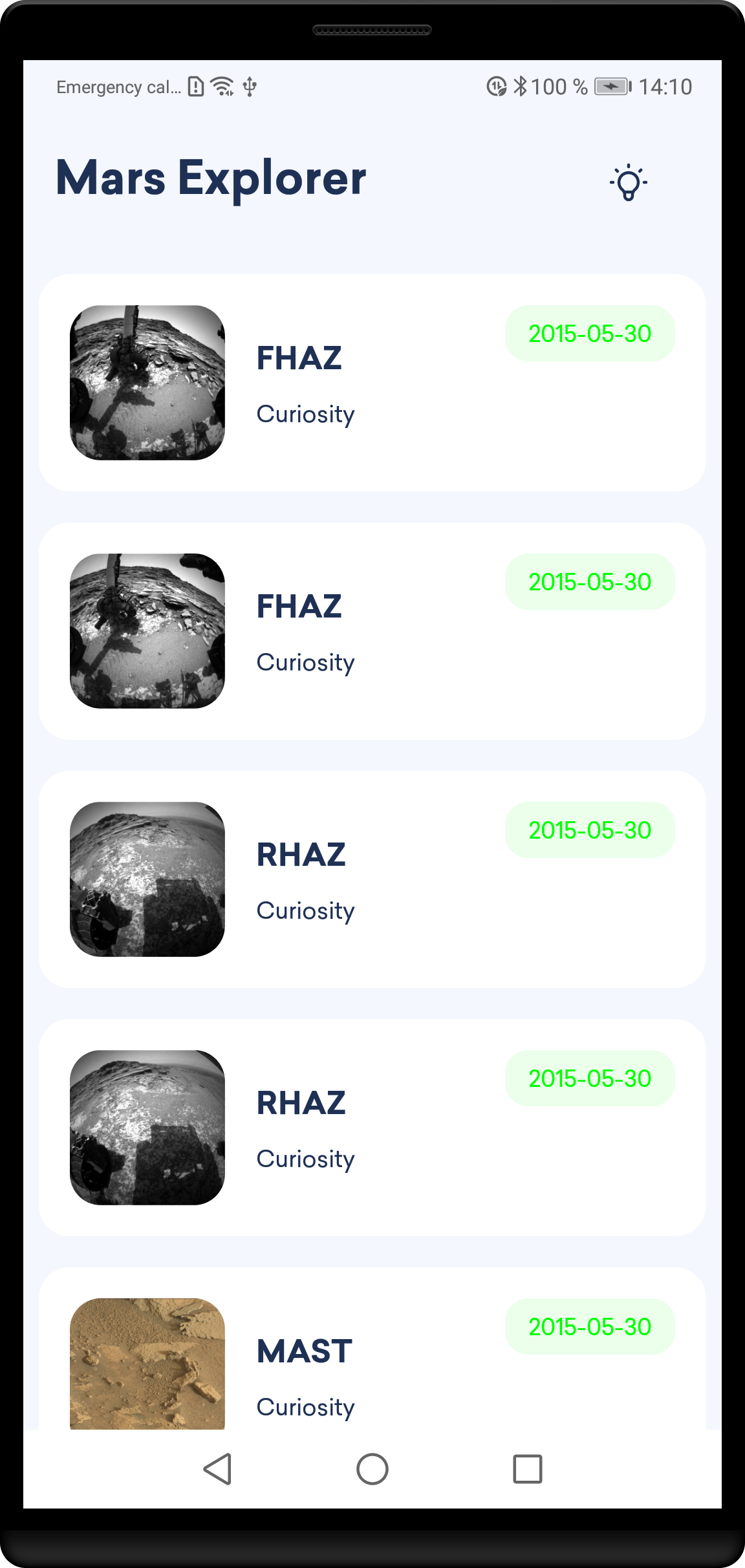Go back using the system back button

point(218,1469)
